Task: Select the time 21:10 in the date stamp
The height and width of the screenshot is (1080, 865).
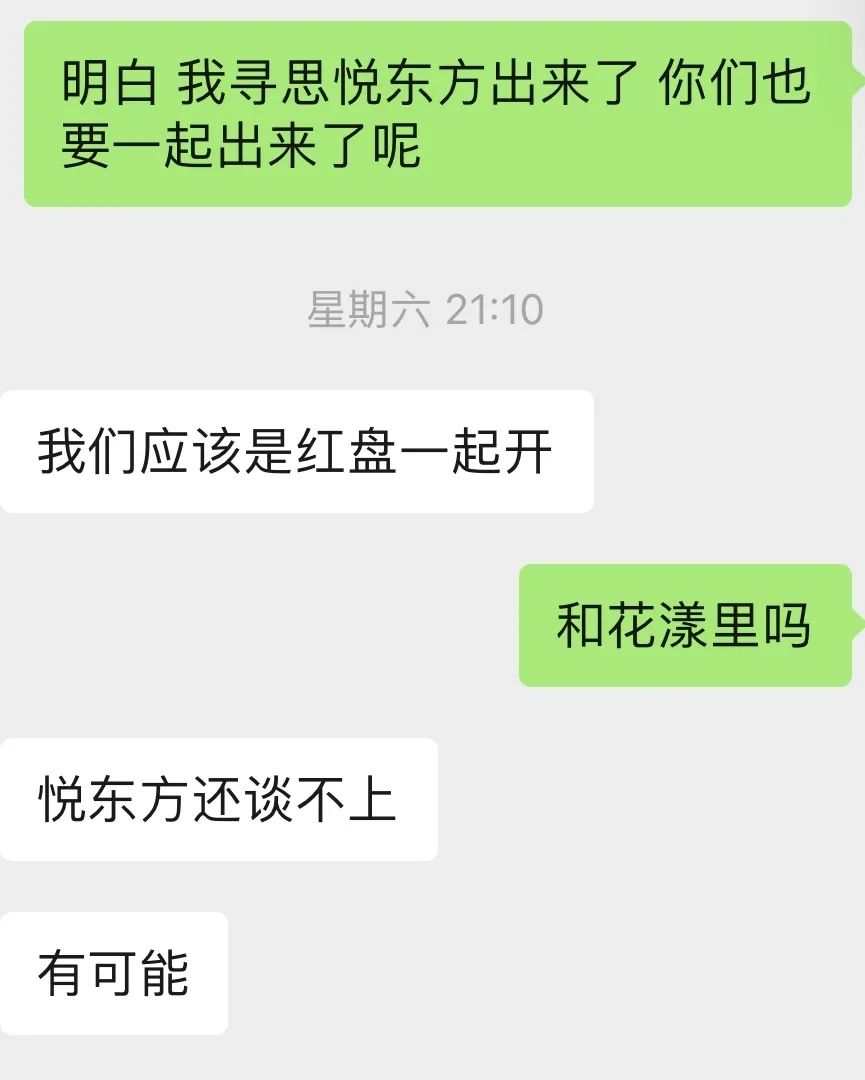Action: (x=495, y=311)
